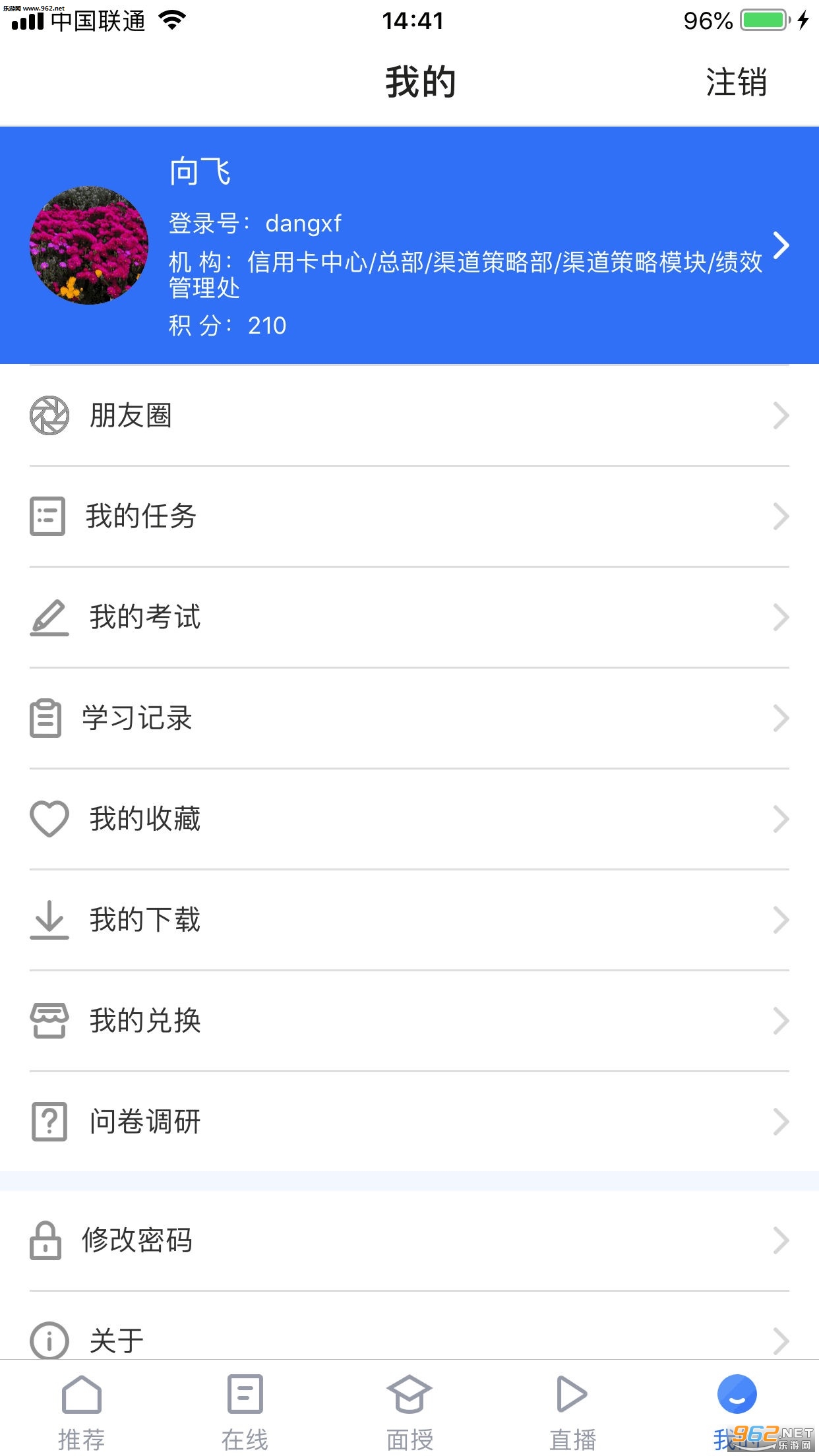Viewport: 819px width, 1456px height.
Task: Switch to the 在线 tab
Action: (245, 1410)
